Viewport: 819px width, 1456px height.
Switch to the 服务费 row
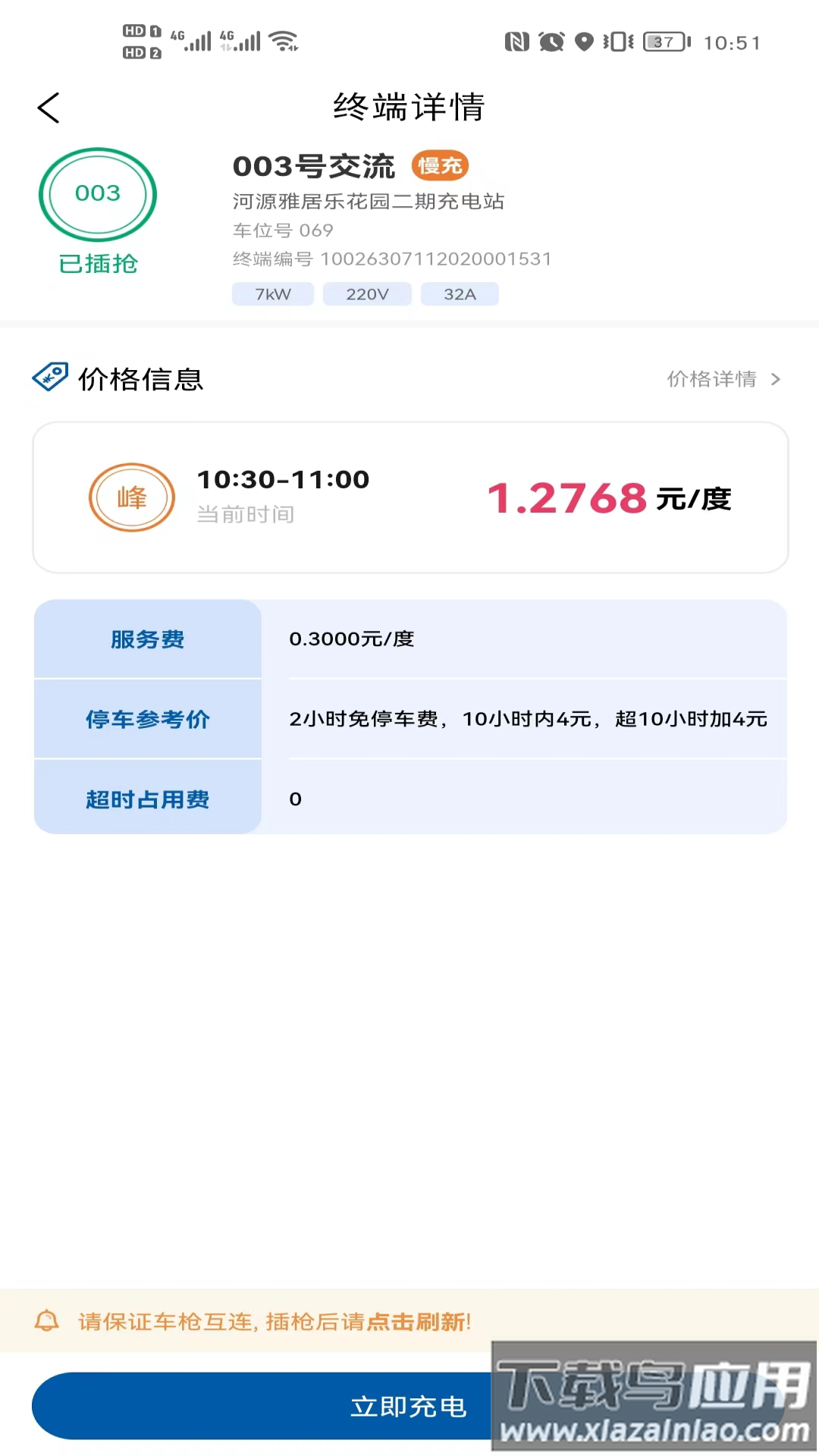(x=147, y=639)
